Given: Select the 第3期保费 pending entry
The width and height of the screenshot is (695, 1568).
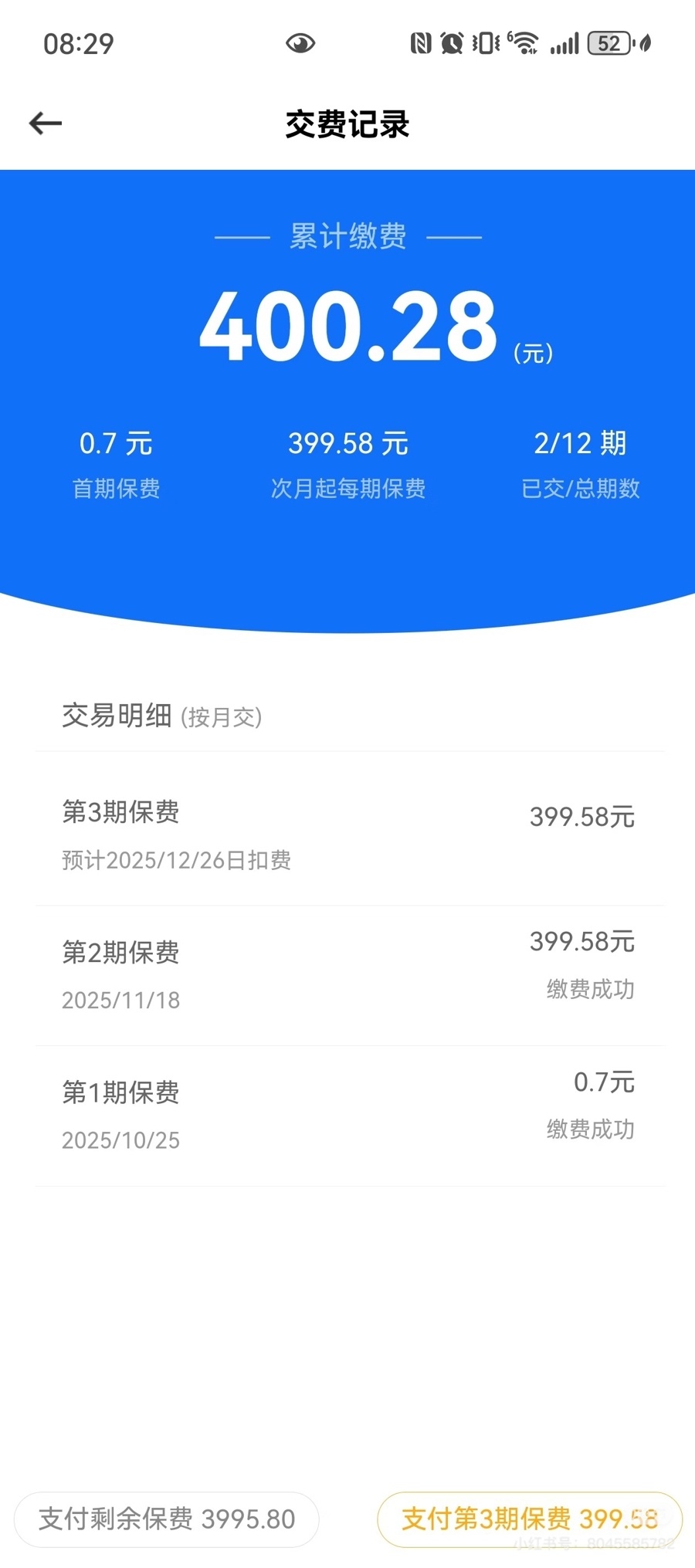Looking at the screenshot, I should (347, 834).
